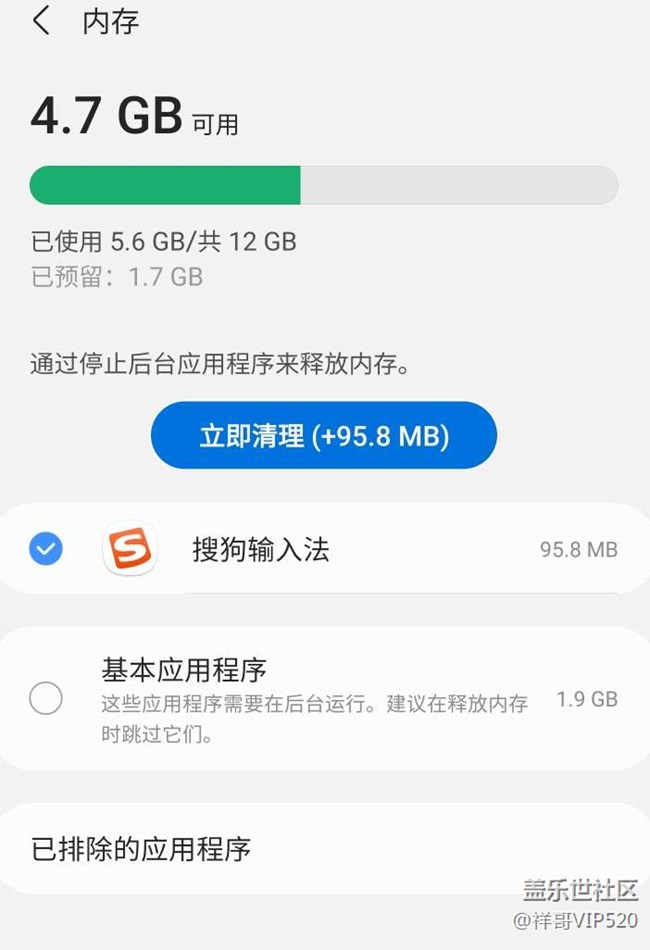Select the 基本应用程序 checkbox
Viewport: 650px width, 950px height.
click(46, 698)
